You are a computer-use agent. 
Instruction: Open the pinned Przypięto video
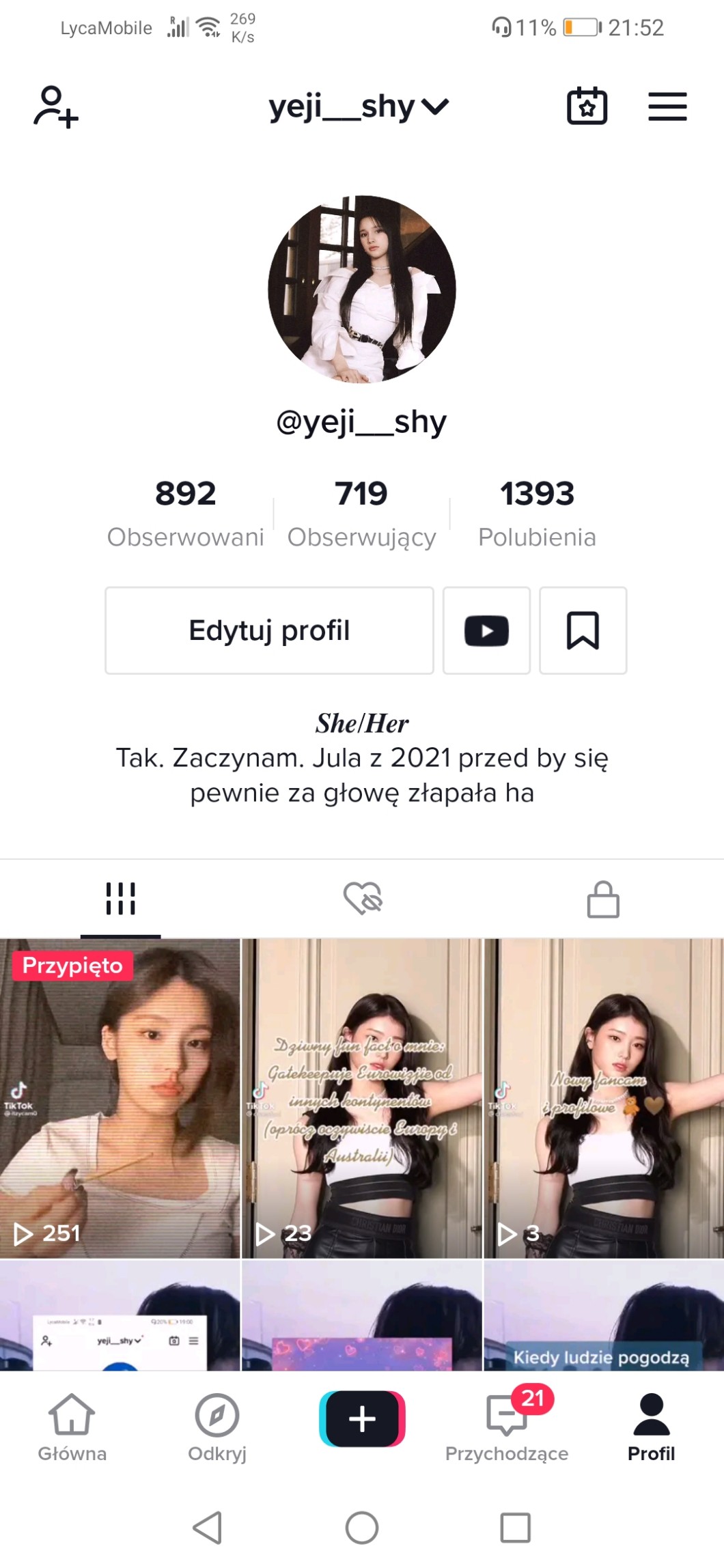click(120, 1098)
